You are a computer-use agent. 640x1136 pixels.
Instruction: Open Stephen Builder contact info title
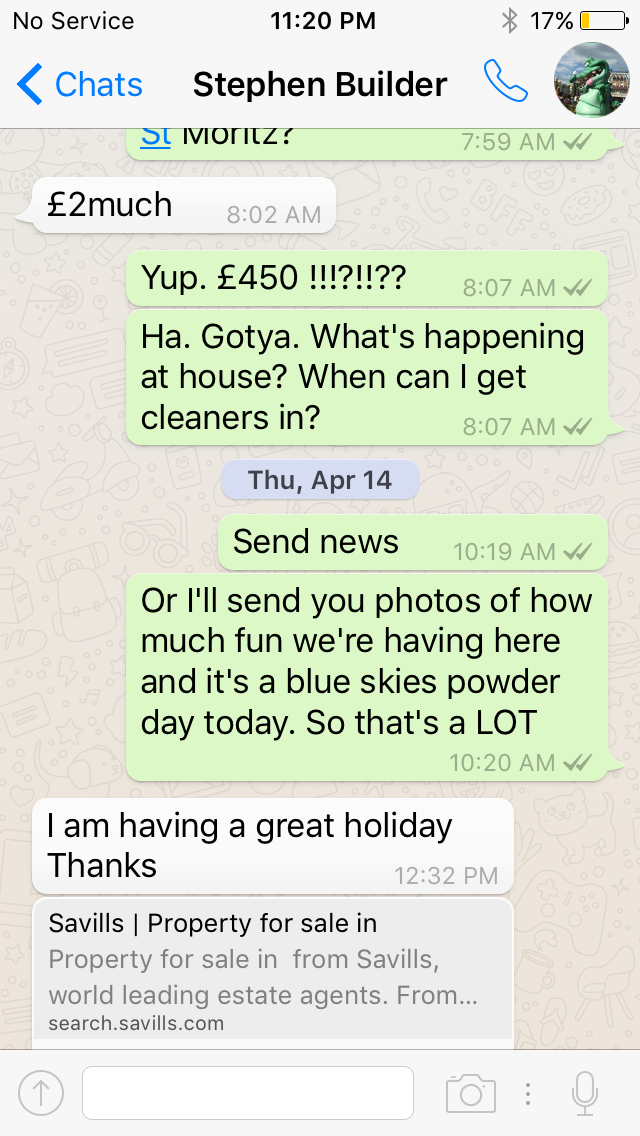(320, 85)
